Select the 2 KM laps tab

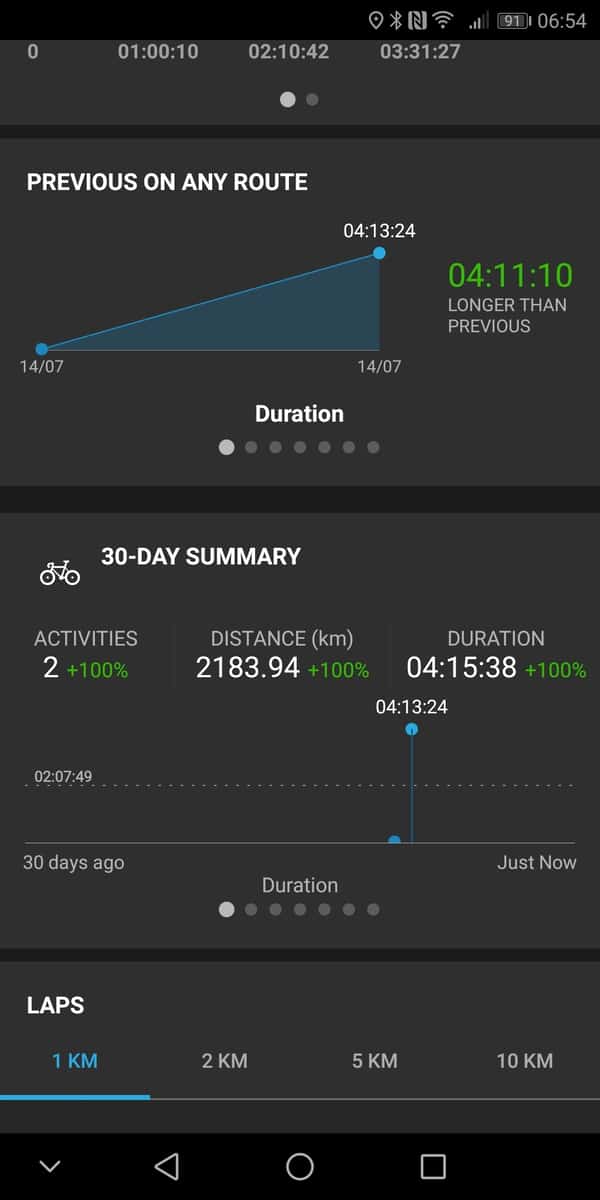pos(224,1061)
